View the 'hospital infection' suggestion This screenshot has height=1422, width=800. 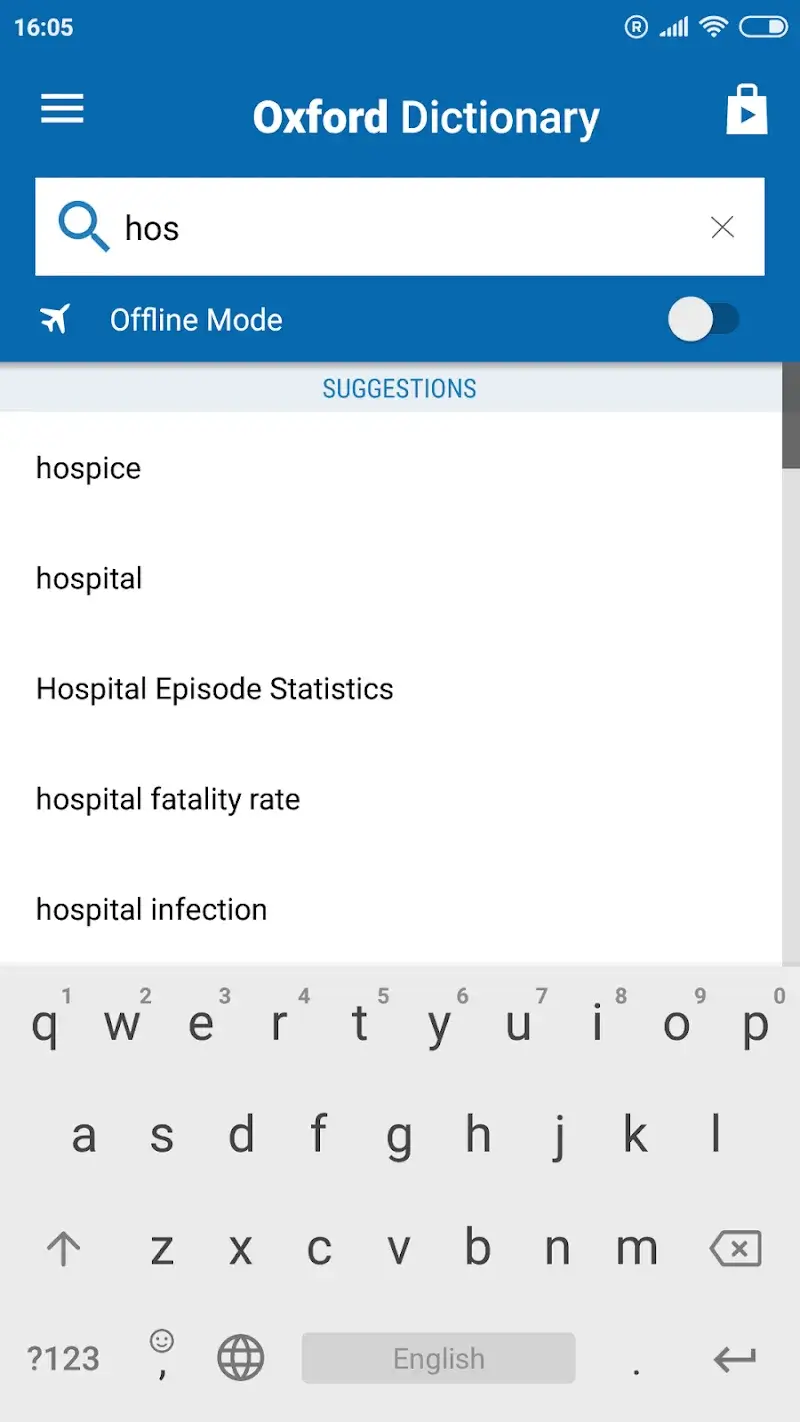pyautogui.click(x=151, y=909)
